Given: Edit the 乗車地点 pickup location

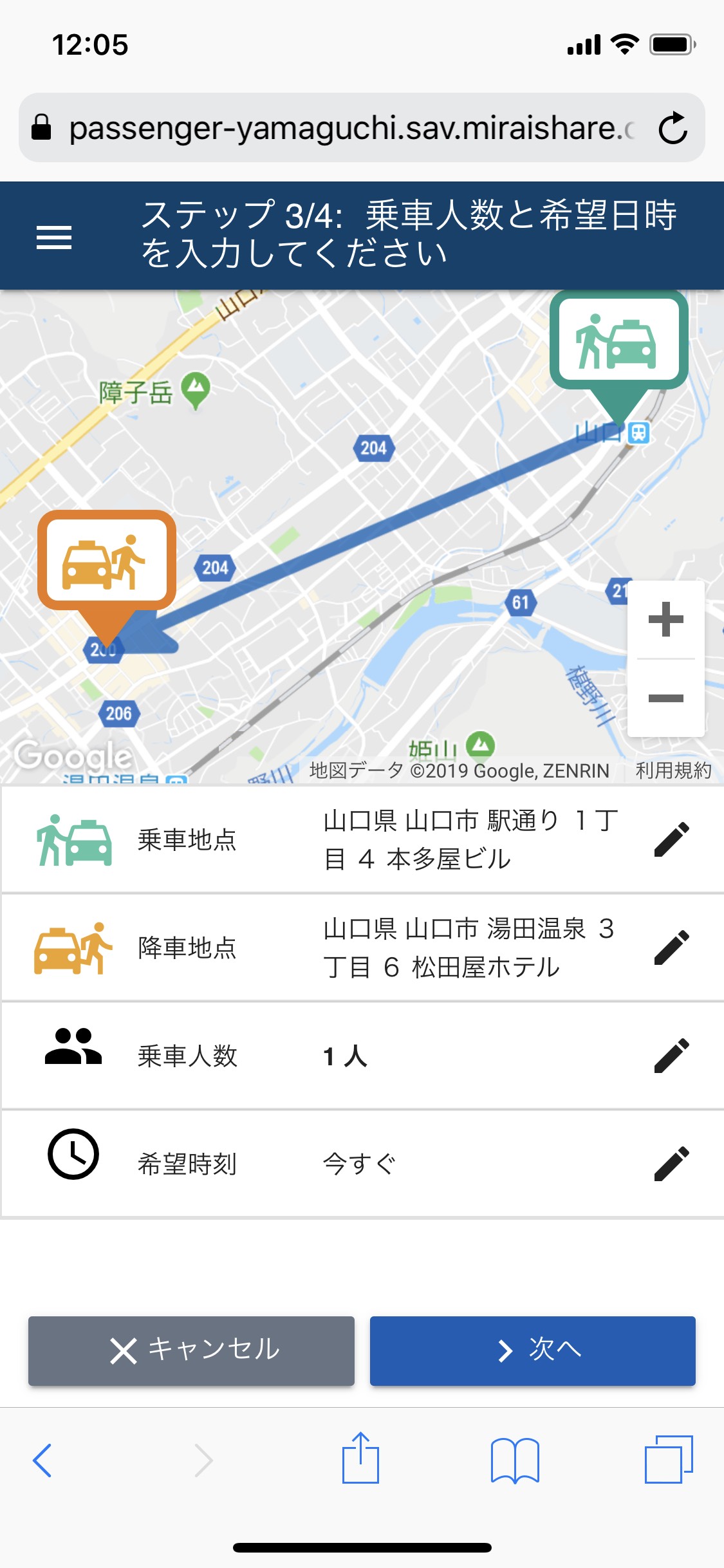Looking at the screenshot, I should click(671, 839).
